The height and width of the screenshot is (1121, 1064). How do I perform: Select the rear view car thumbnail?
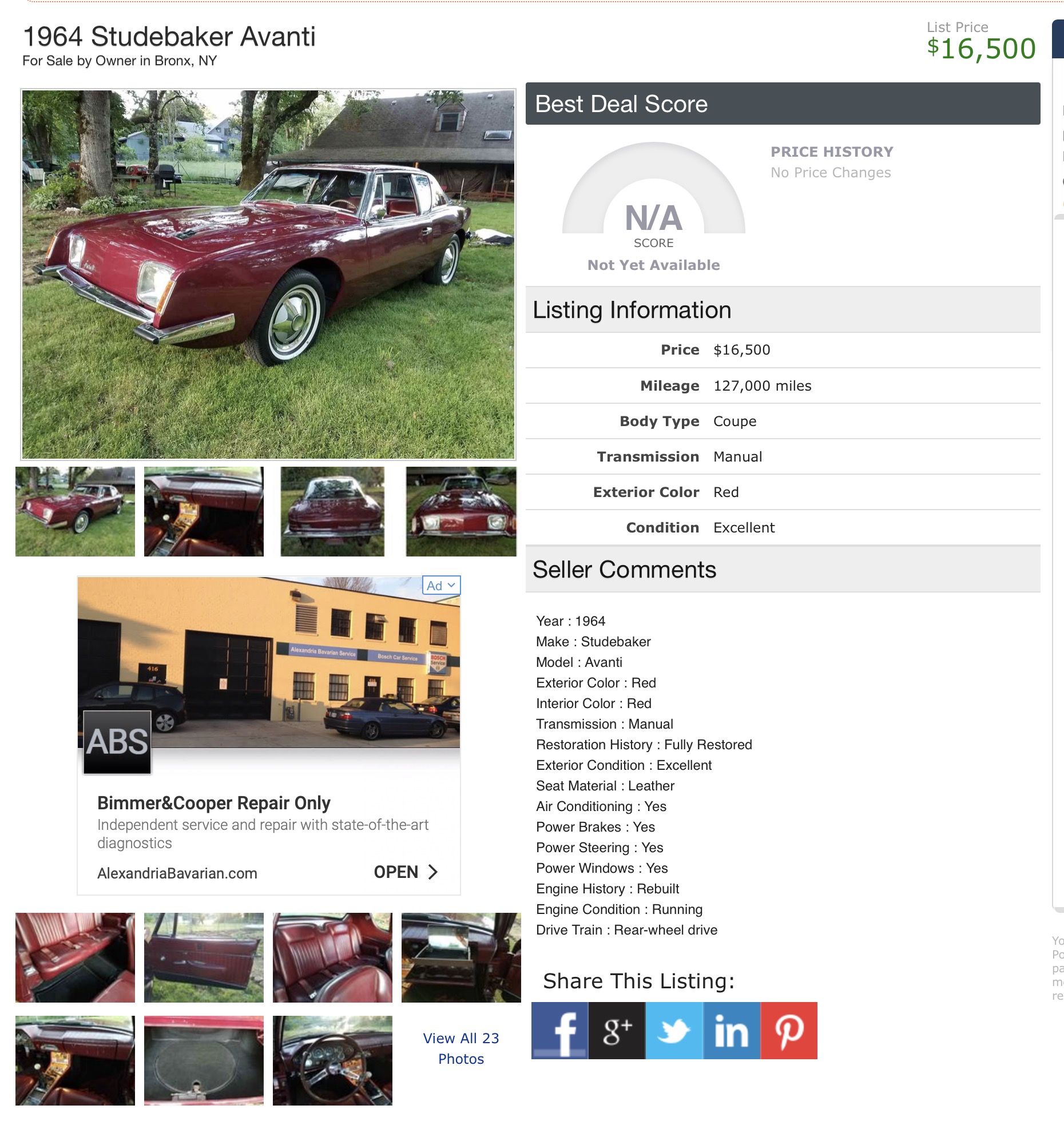tap(332, 511)
